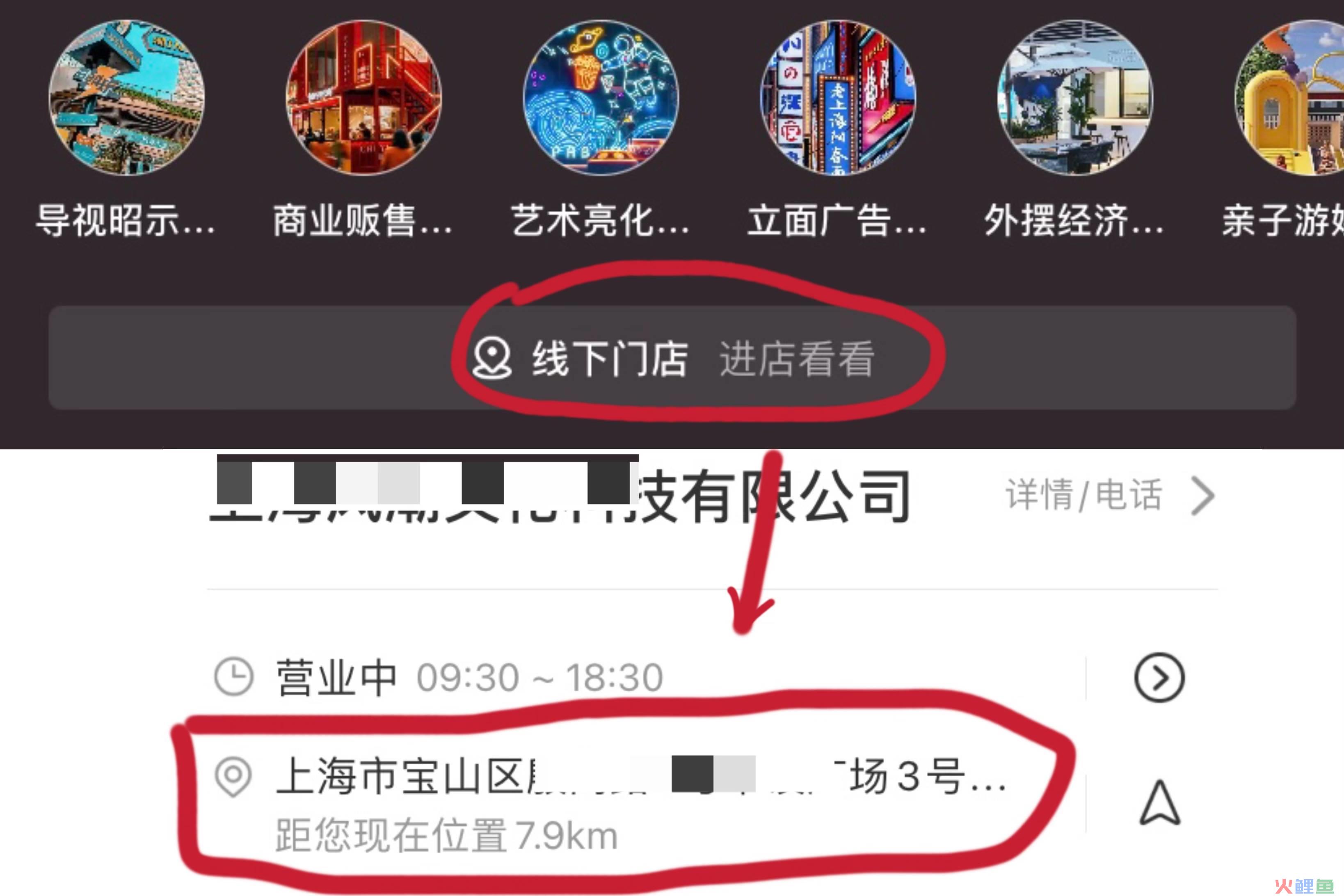The image size is (1344, 896).
Task: Open the 商业贩售 highlight circle
Action: (363, 98)
